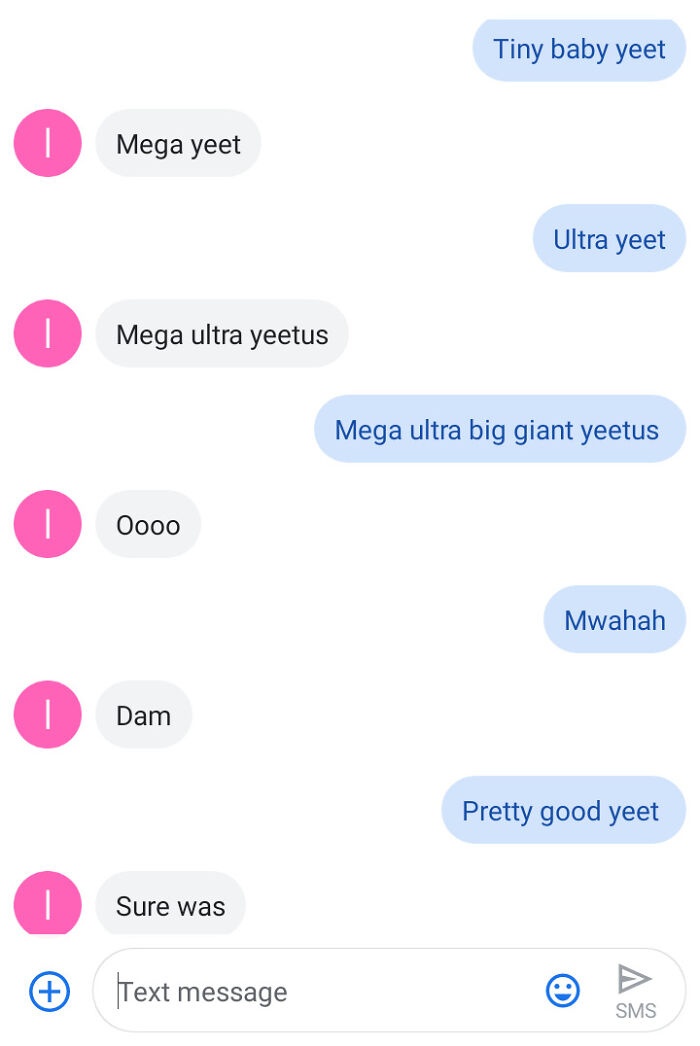This screenshot has height=1046, width=700.
Task: Open the emoji picker
Action: pyautogui.click(x=563, y=991)
